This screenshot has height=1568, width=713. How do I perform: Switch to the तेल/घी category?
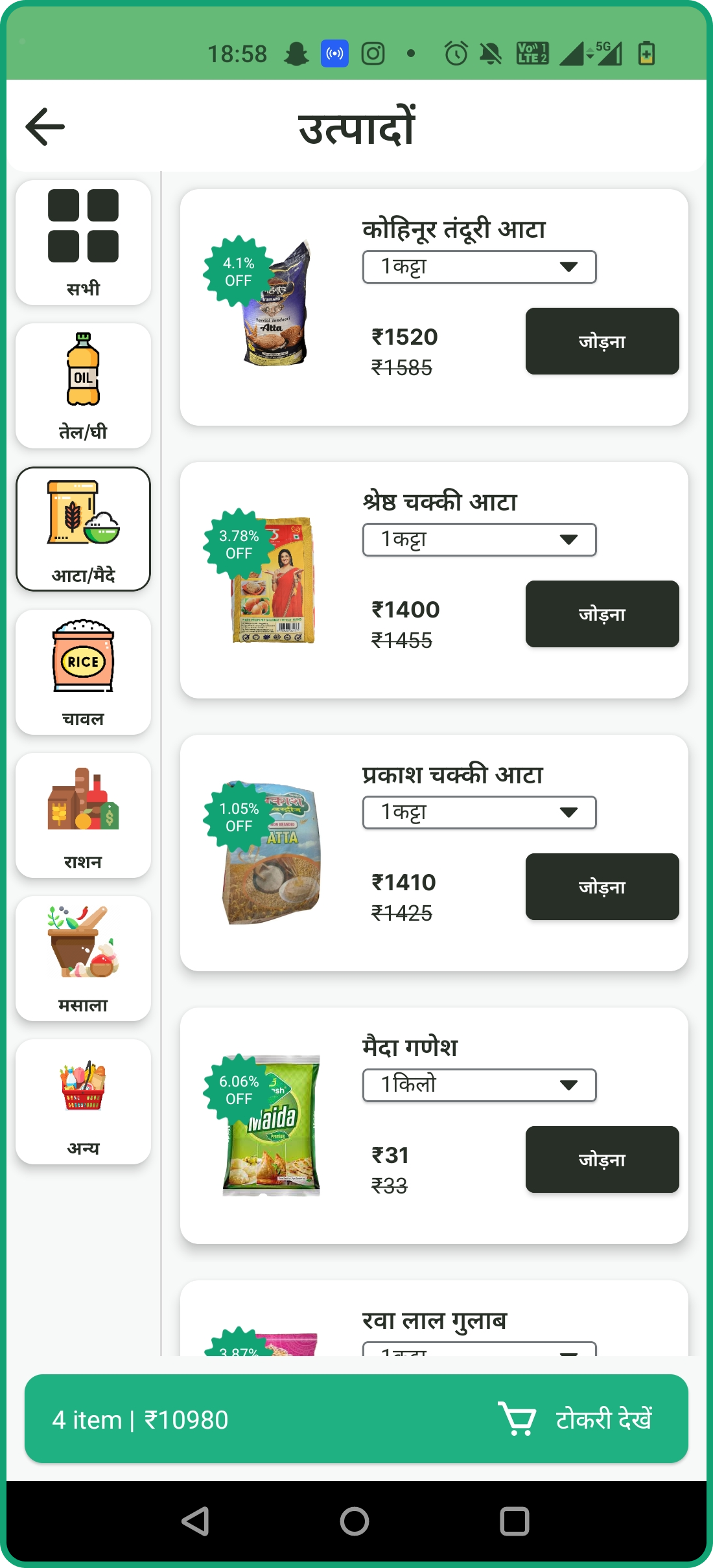83,386
